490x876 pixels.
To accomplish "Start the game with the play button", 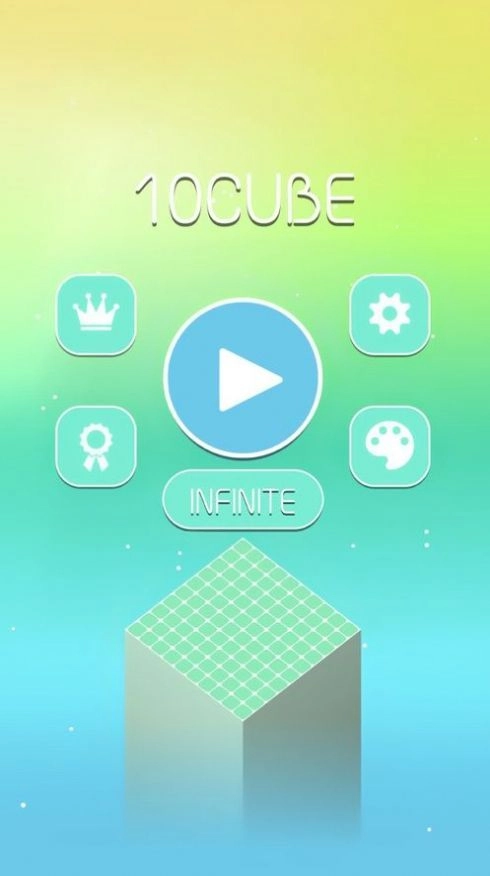I will [x=243, y=379].
